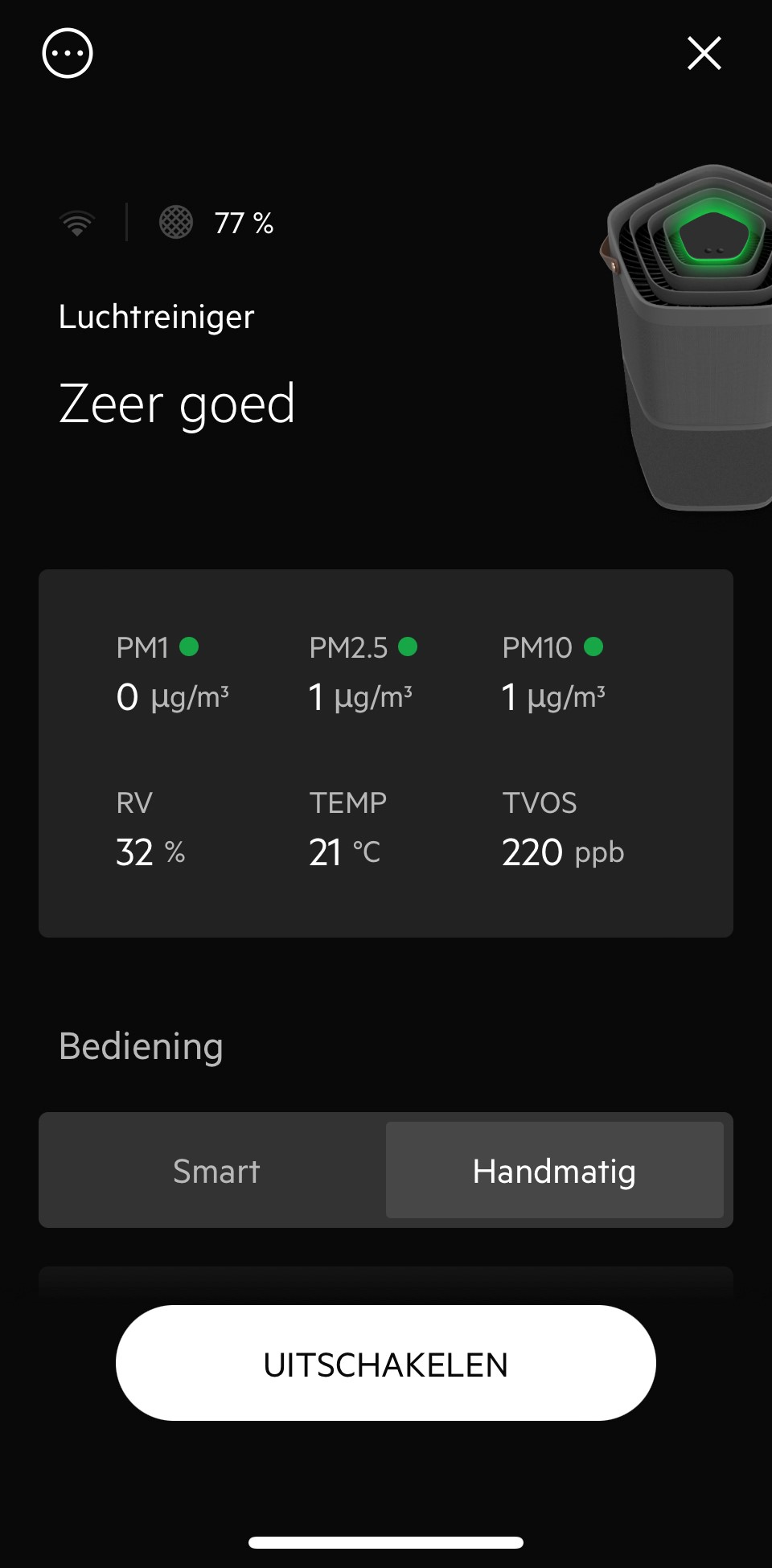Open the more options menu
772x1568 pixels.
(68, 54)
